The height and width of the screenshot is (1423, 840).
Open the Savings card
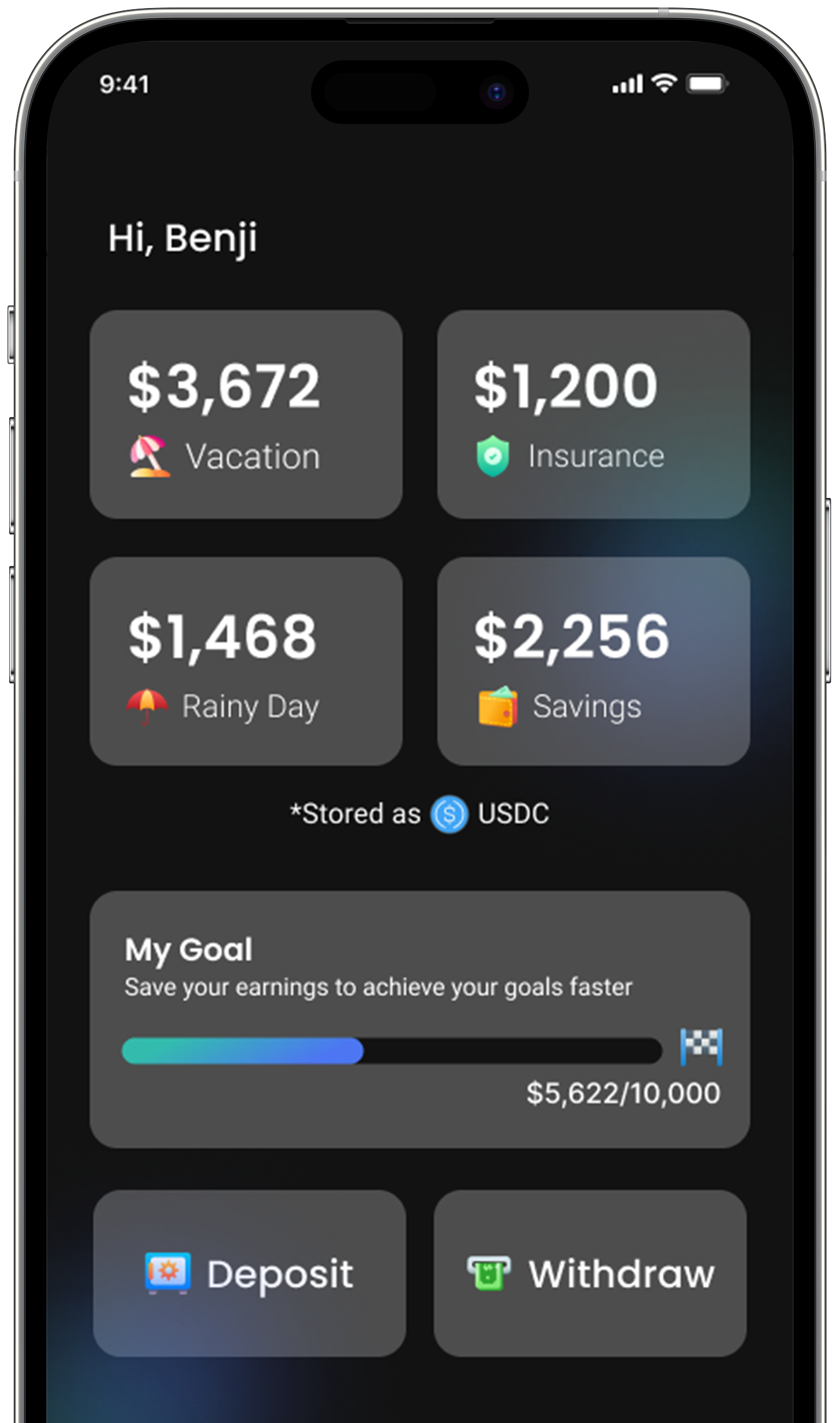(x=593, y=661)
